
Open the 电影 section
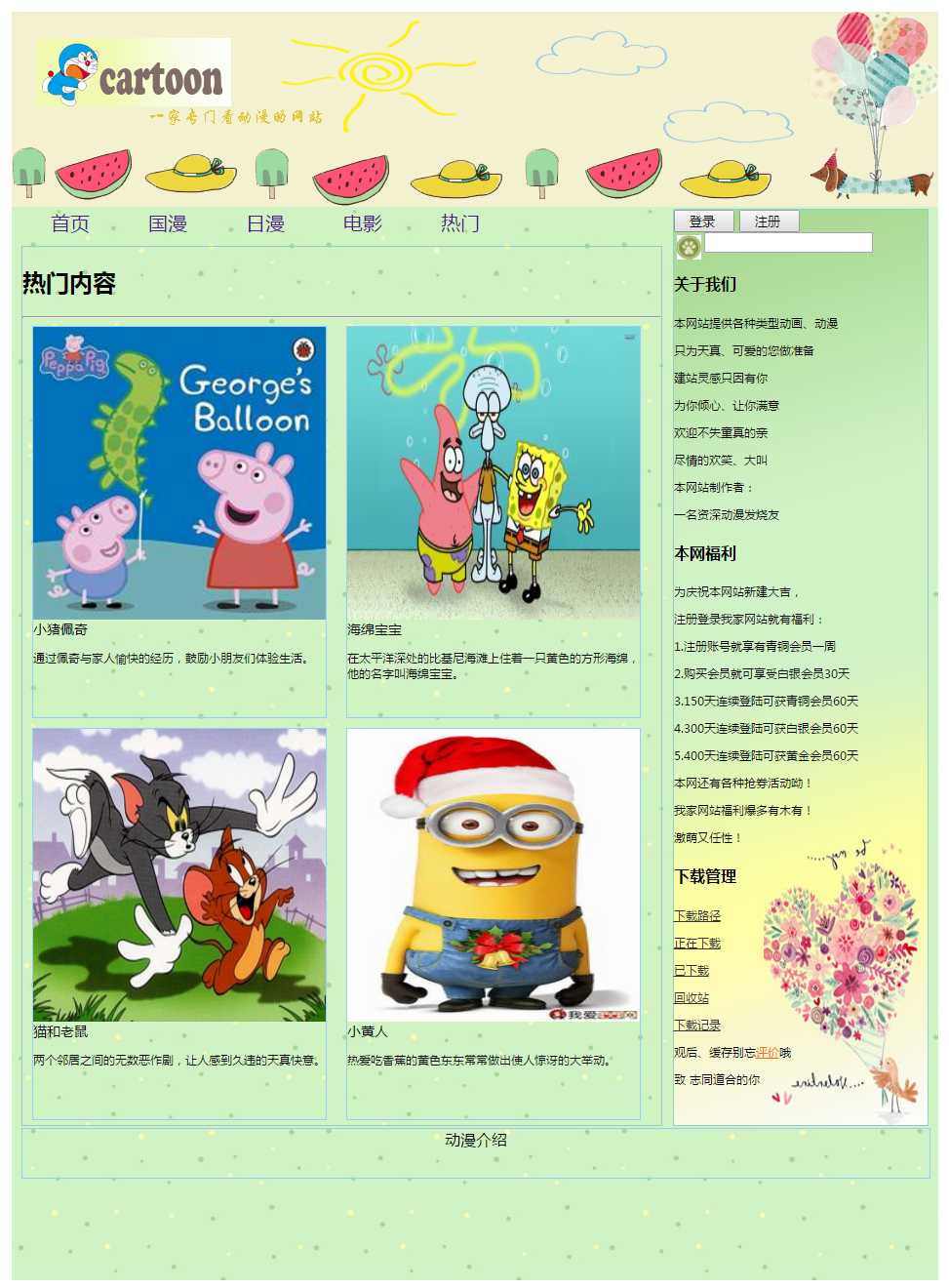(363, 223)
